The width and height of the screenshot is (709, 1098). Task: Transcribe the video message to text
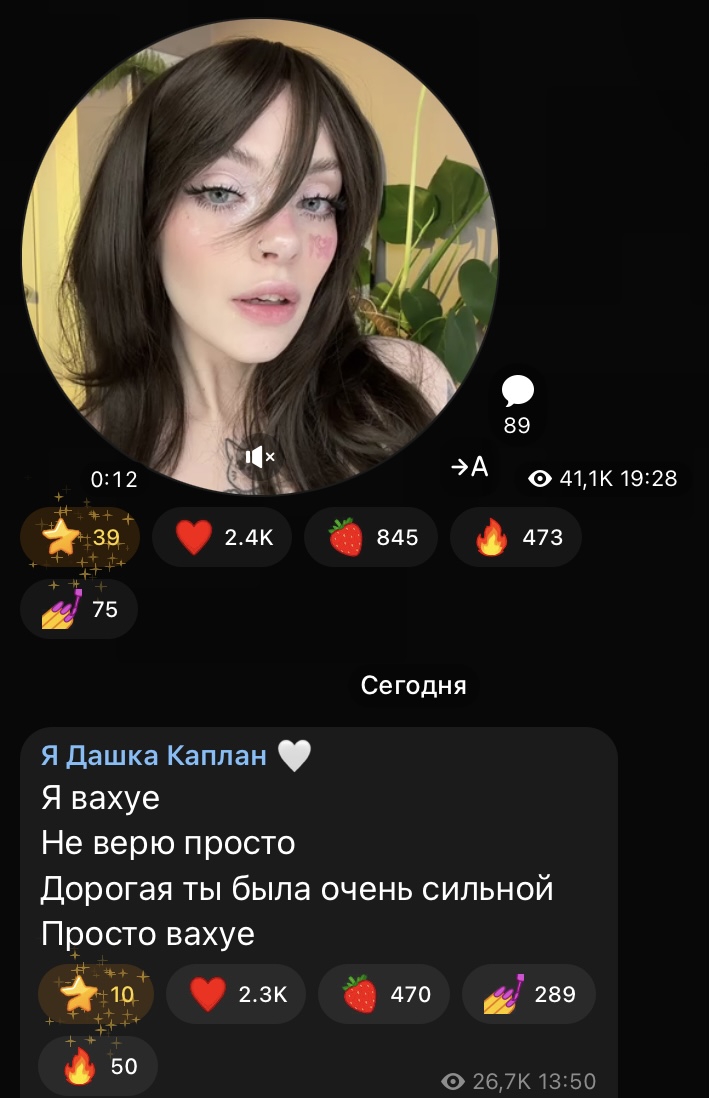click(x=469, y=466)
